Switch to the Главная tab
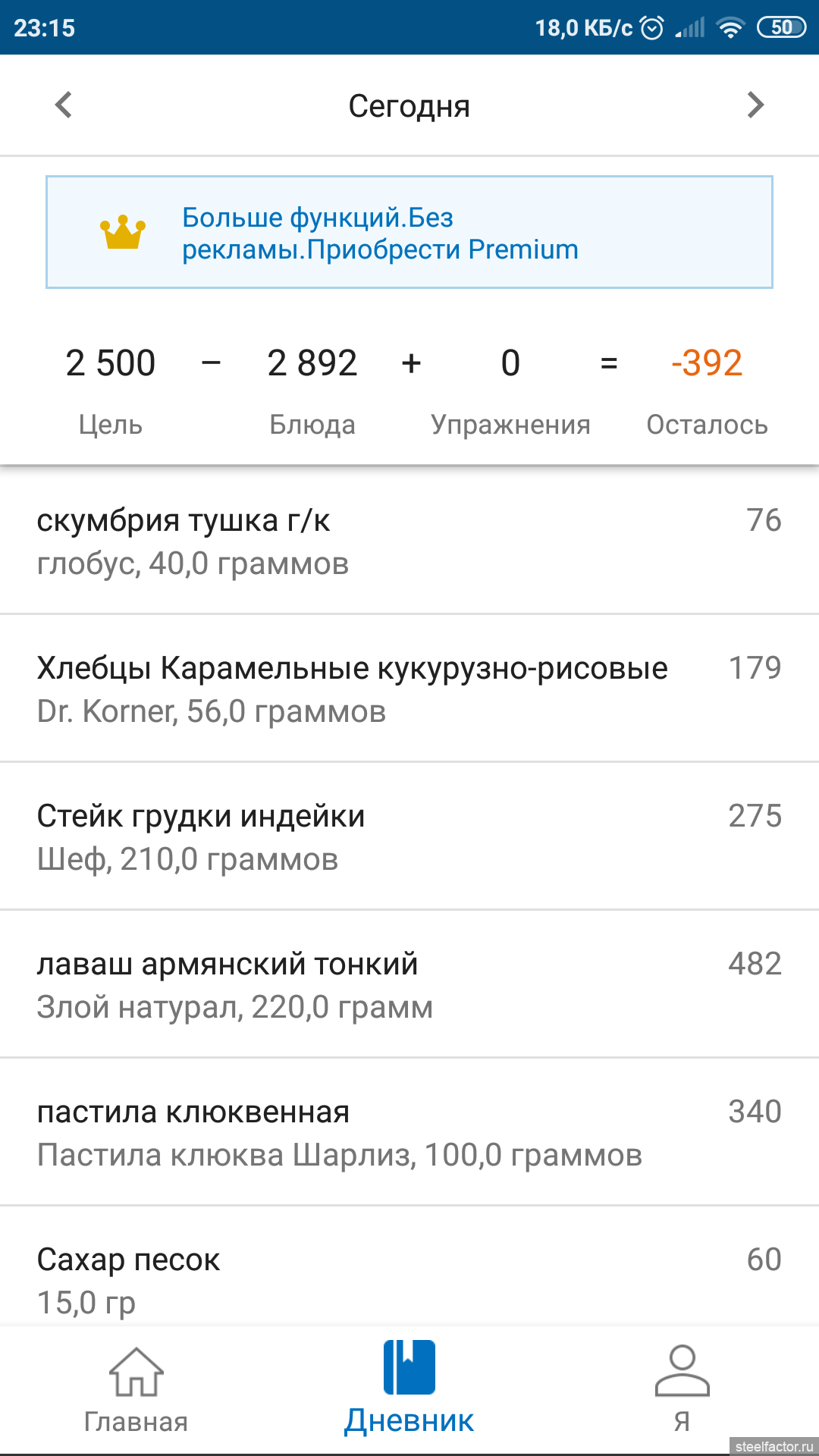Viewport: 819px width, 1456px height. (136, 1389)
